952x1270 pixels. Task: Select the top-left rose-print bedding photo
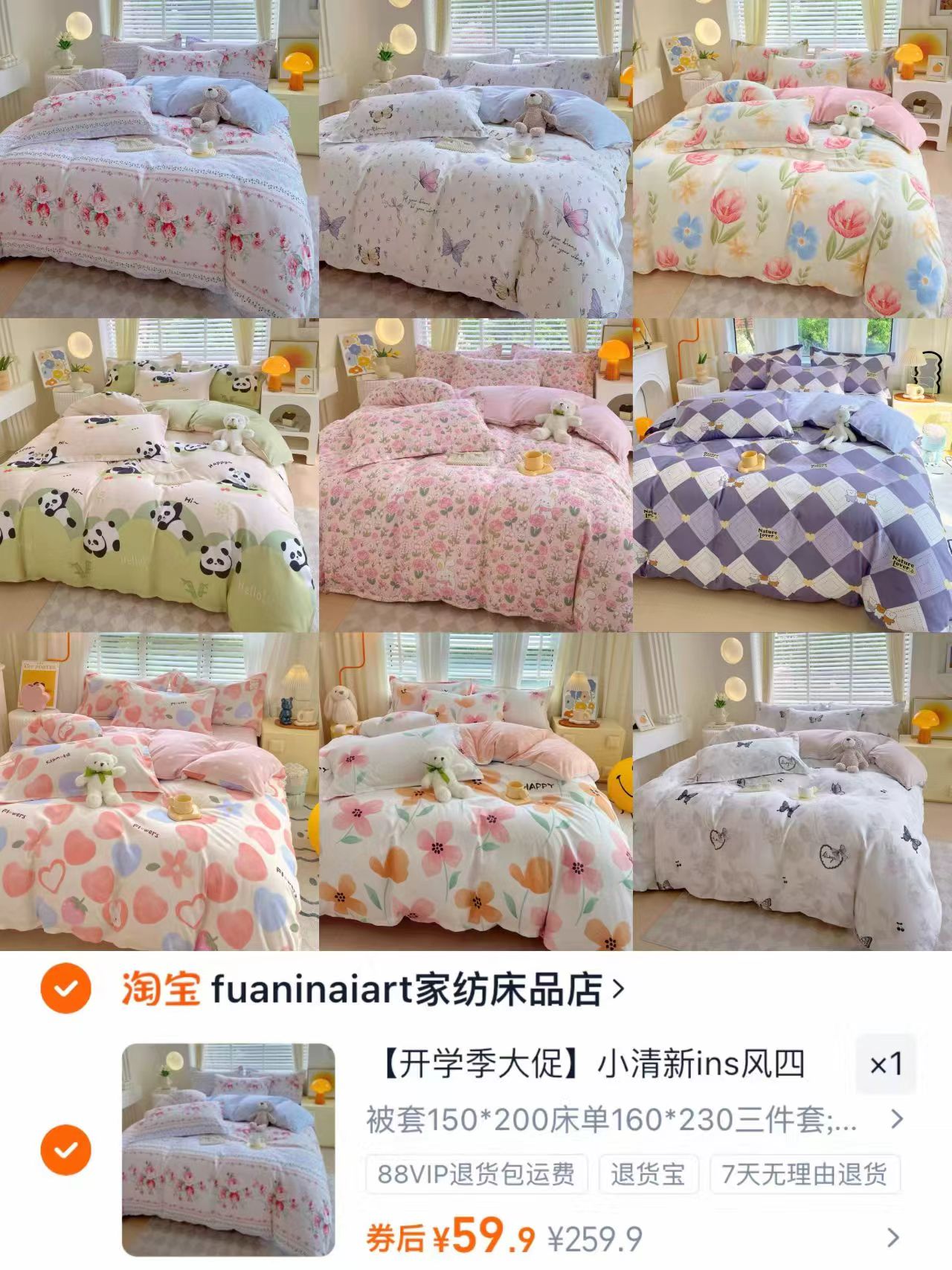158,158
